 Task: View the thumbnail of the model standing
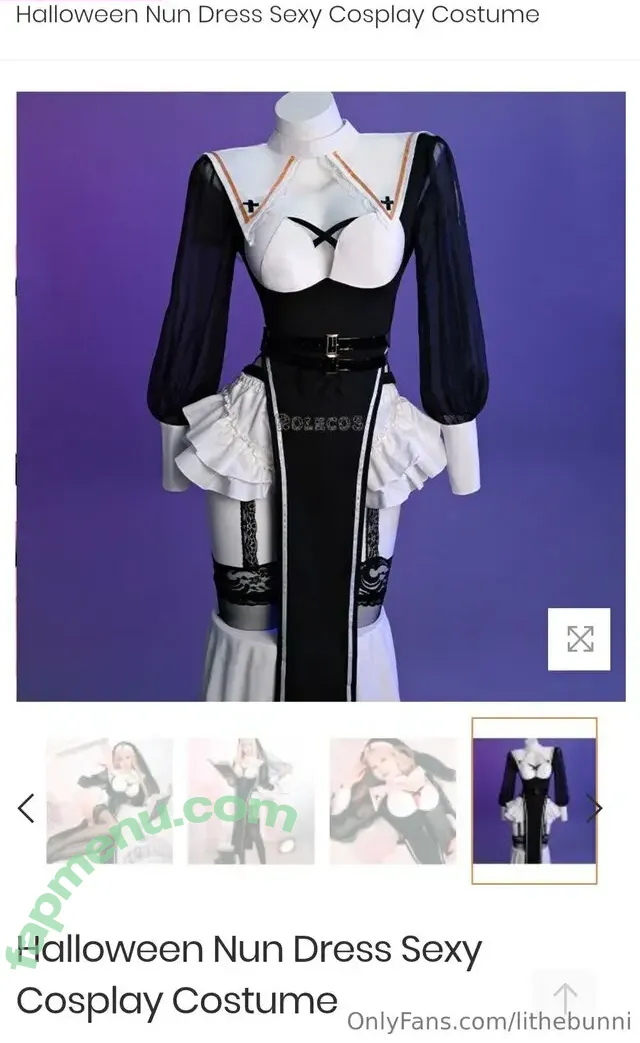point(251,800)
